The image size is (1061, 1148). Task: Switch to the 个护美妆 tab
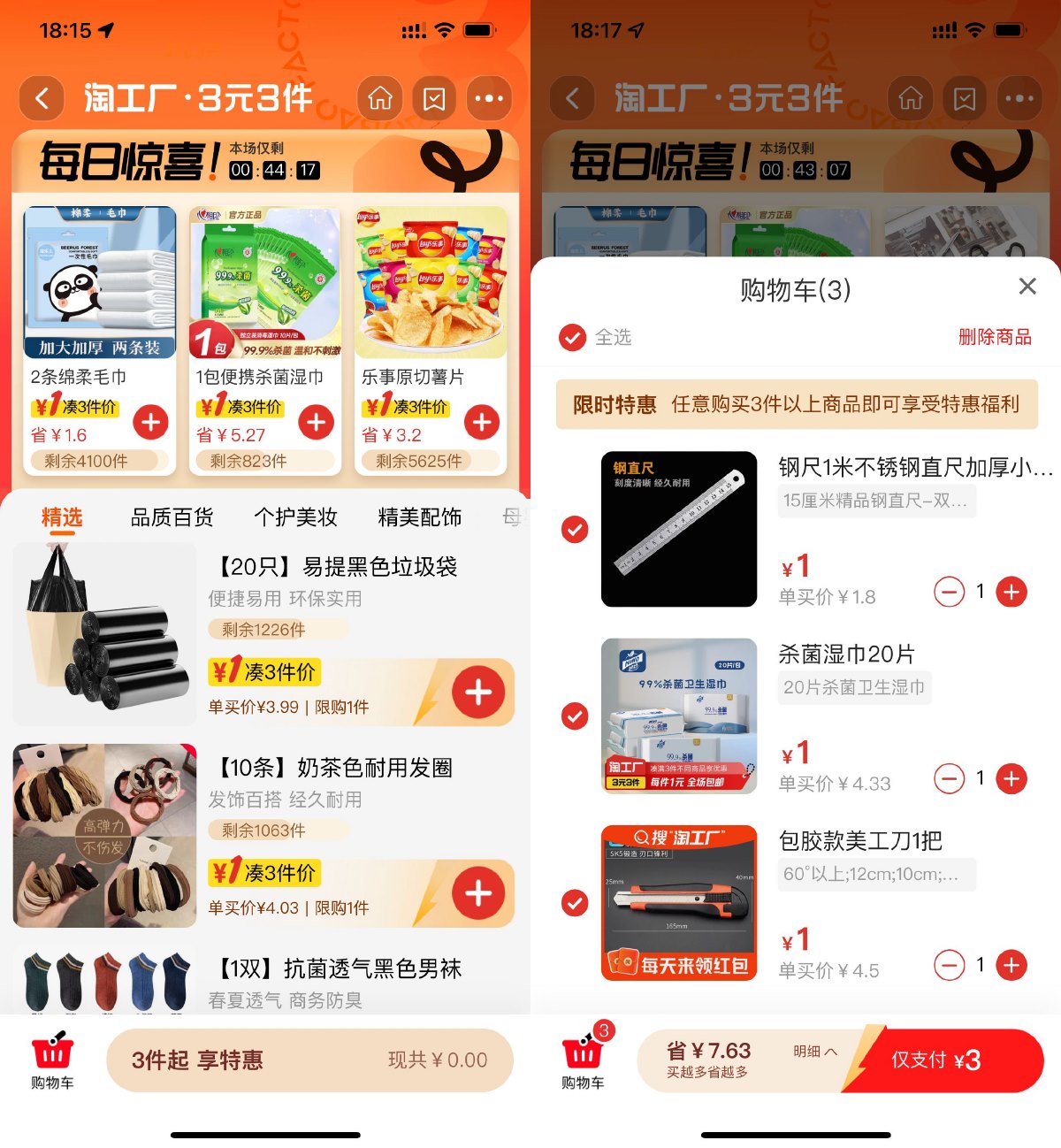[x=295, y=517]
